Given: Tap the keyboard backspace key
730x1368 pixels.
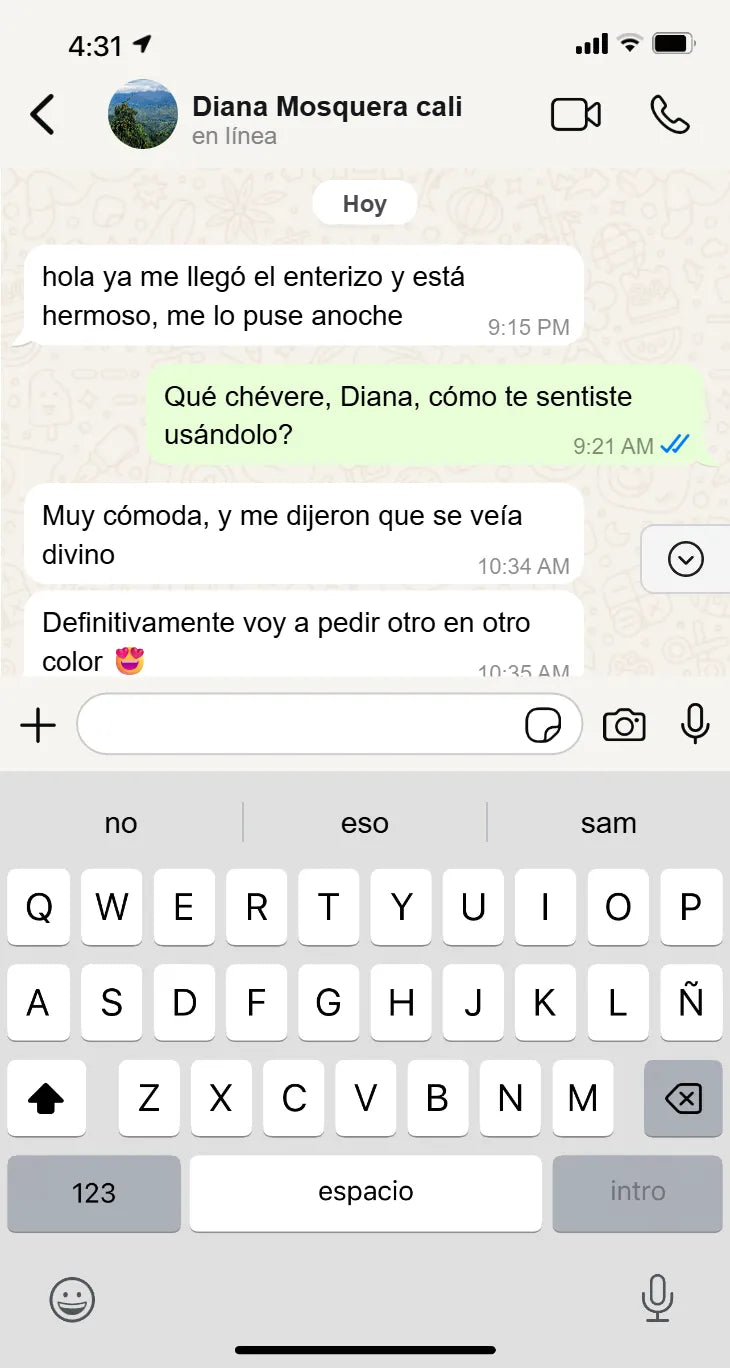Looking at the screenshot, I should coord(683,1099).
